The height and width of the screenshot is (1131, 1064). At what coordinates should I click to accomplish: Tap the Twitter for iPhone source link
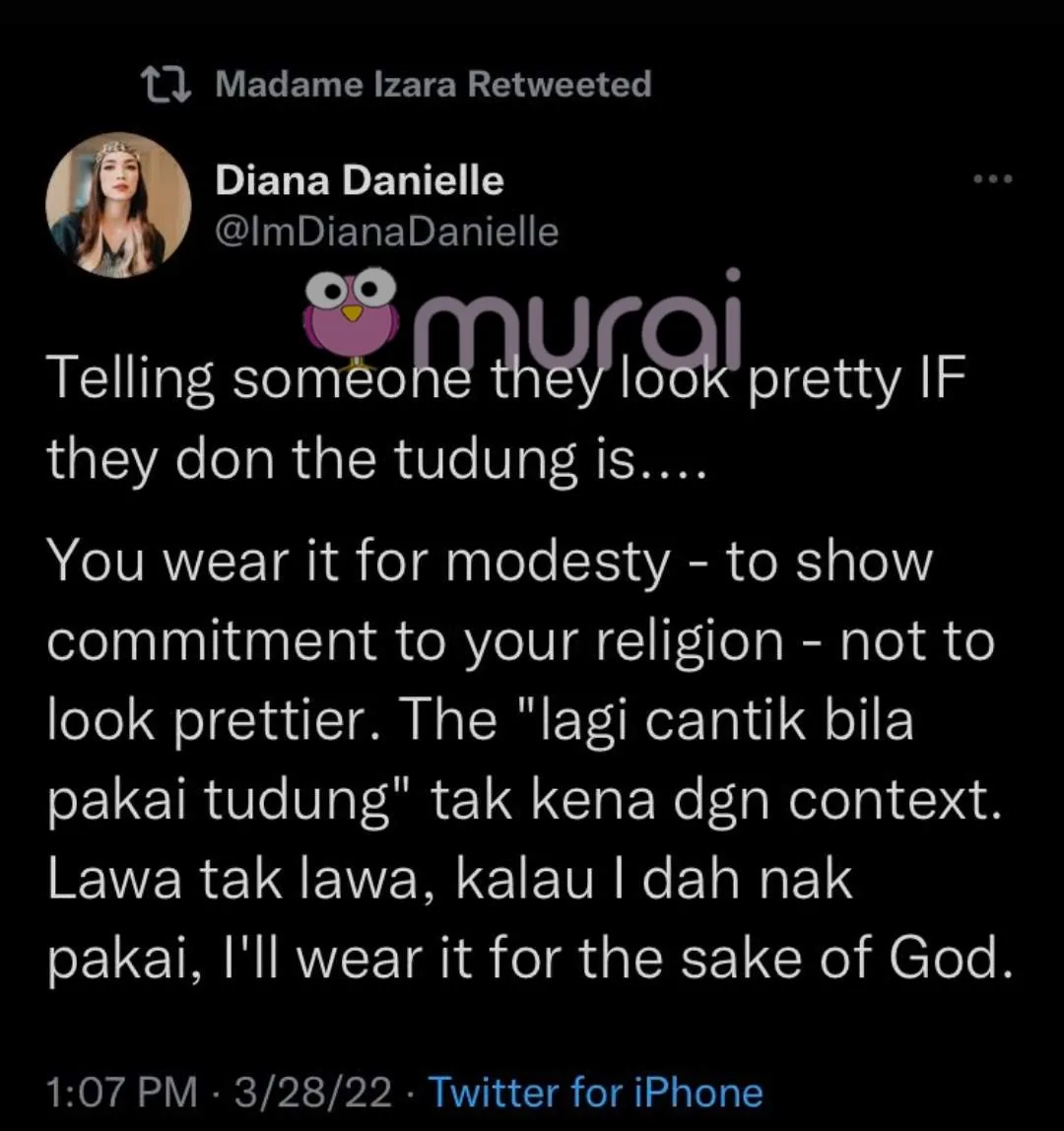pyautogui.click(x=597, y=1093)
